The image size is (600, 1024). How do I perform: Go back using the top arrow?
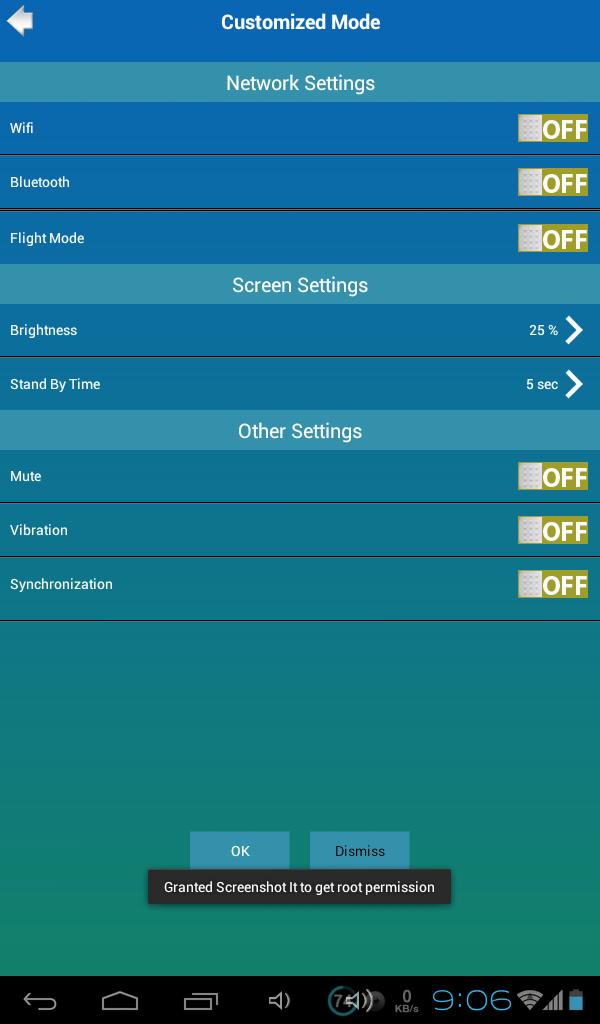pyautogui.click(x=21, y=21)
